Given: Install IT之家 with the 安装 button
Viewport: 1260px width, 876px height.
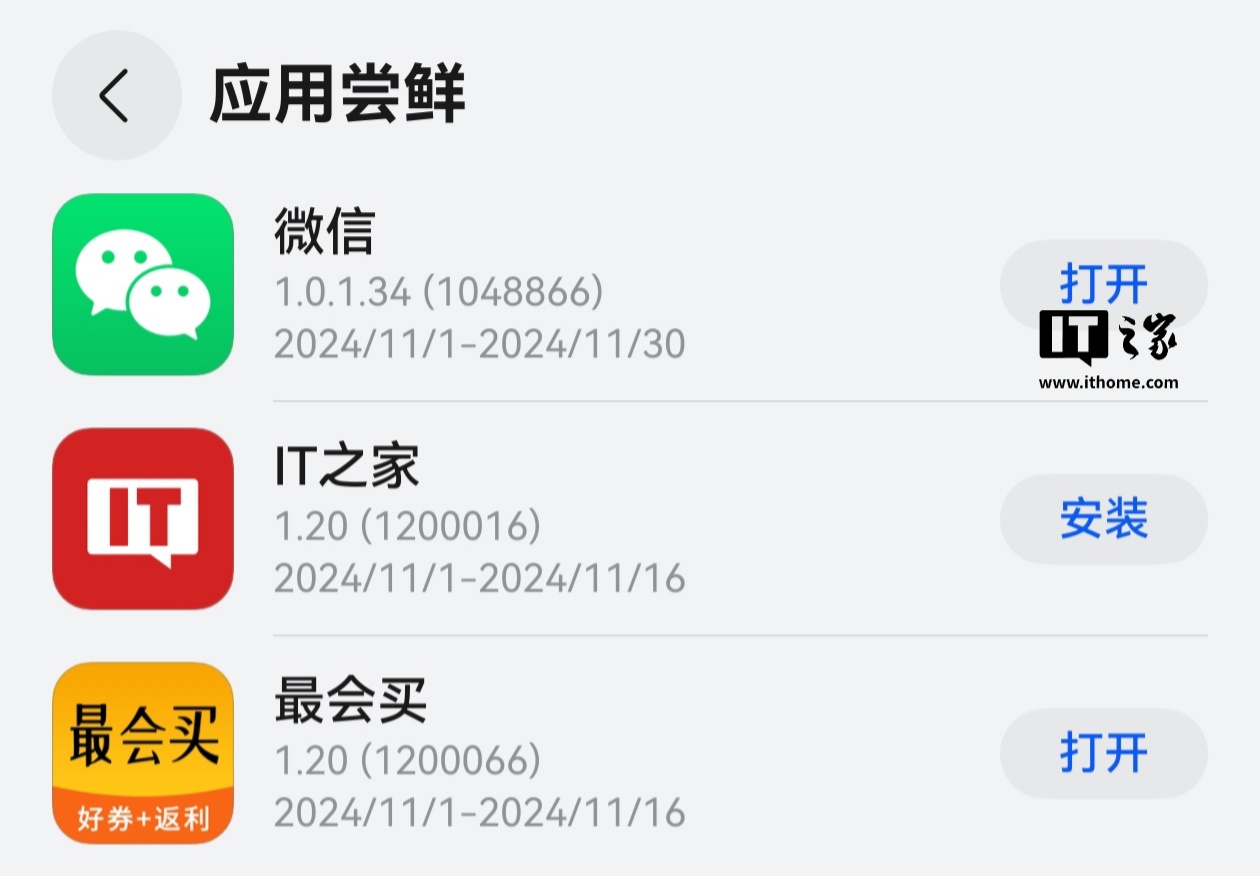Looking at the screenshot, I should (1103, 519).
